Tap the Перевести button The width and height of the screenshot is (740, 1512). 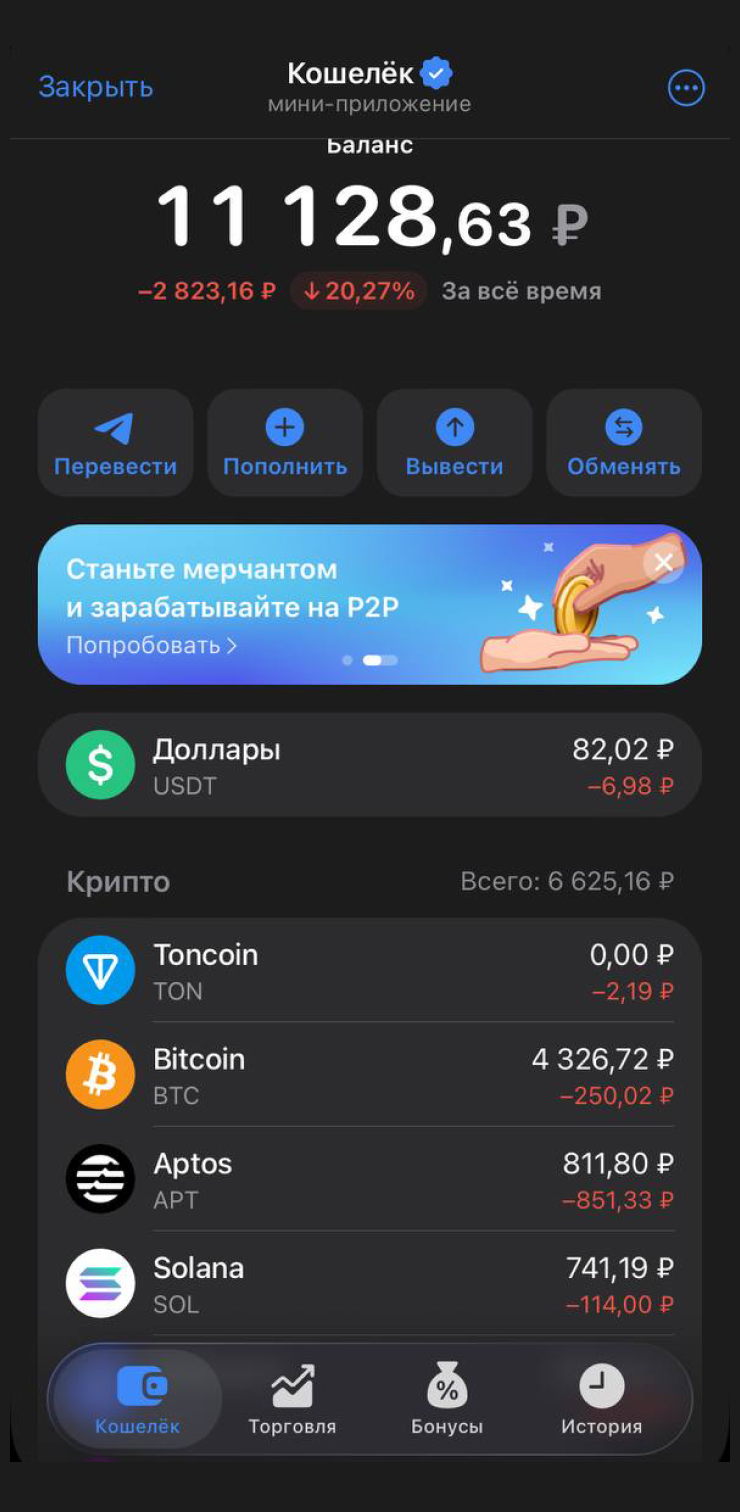[x=115, y=443]
